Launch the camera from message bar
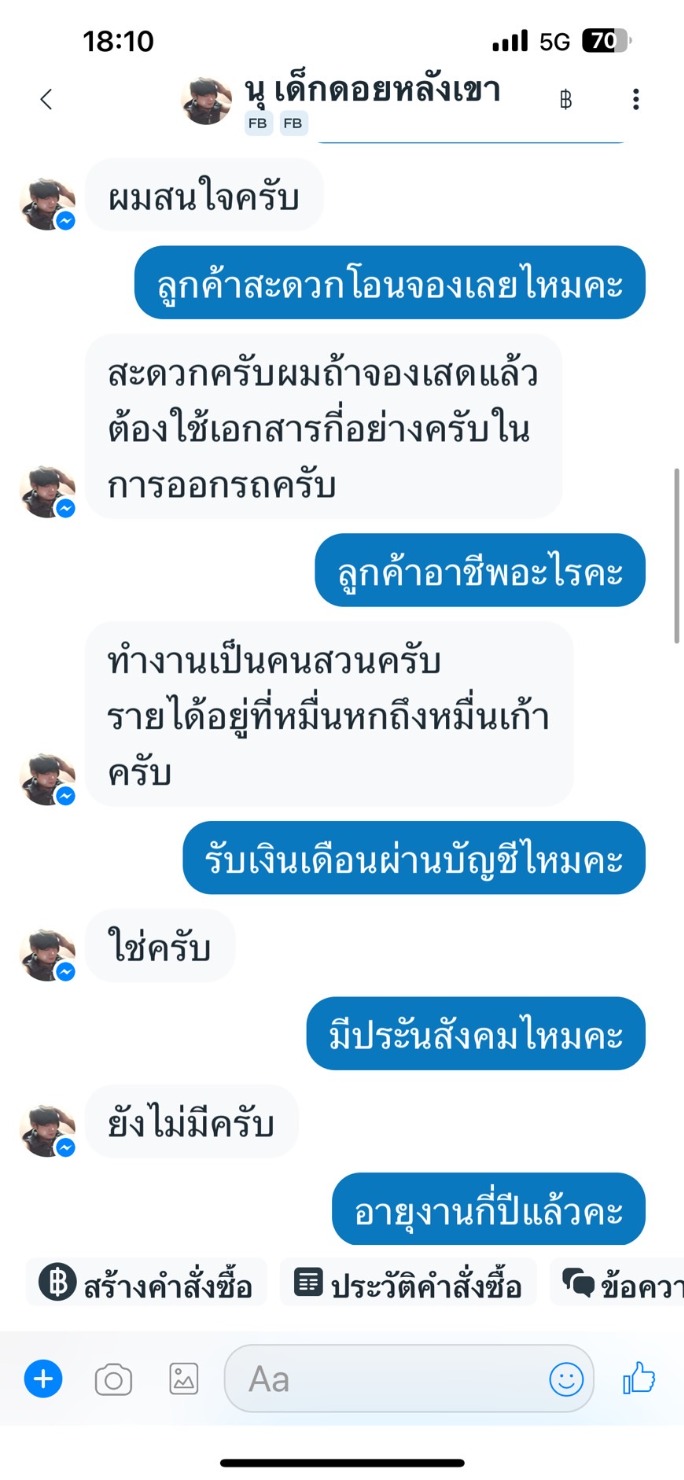684x1480 pixels. pyautogui.click(x=113, y=1381)
